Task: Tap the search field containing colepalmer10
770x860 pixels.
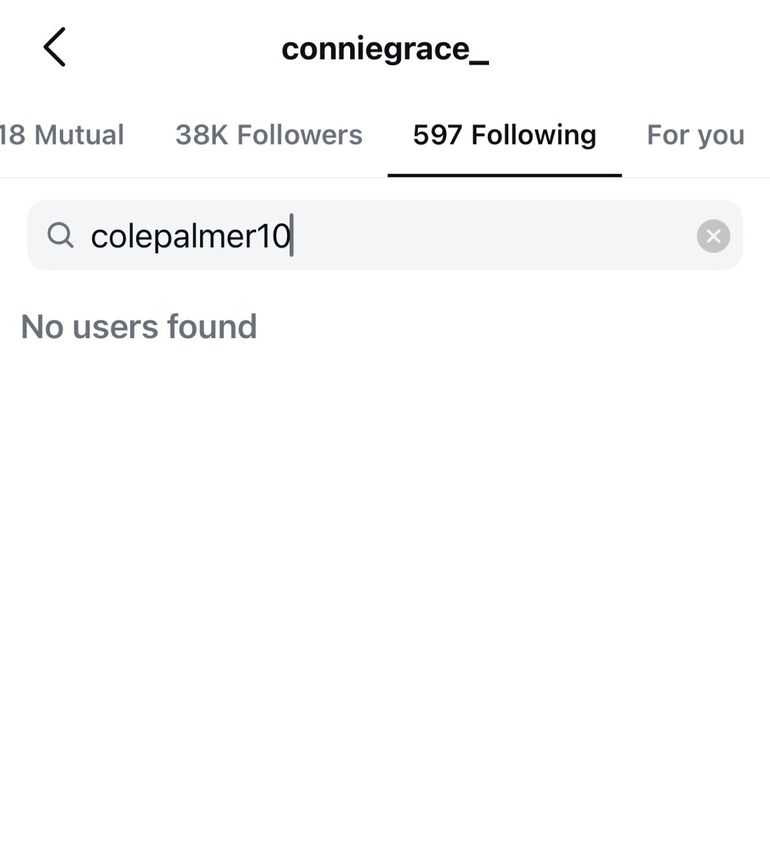Action: (x=370, y=236)
